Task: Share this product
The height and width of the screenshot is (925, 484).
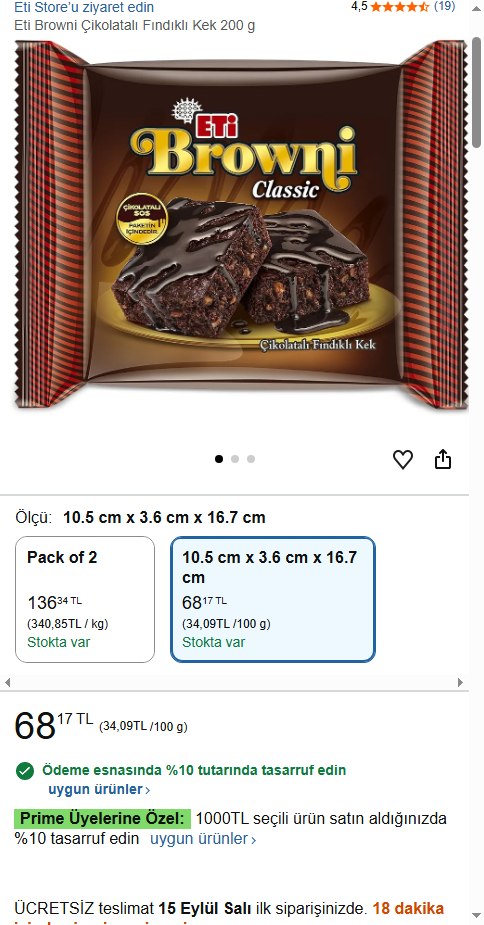Action: pyautogui.click(x=443, y=459)
